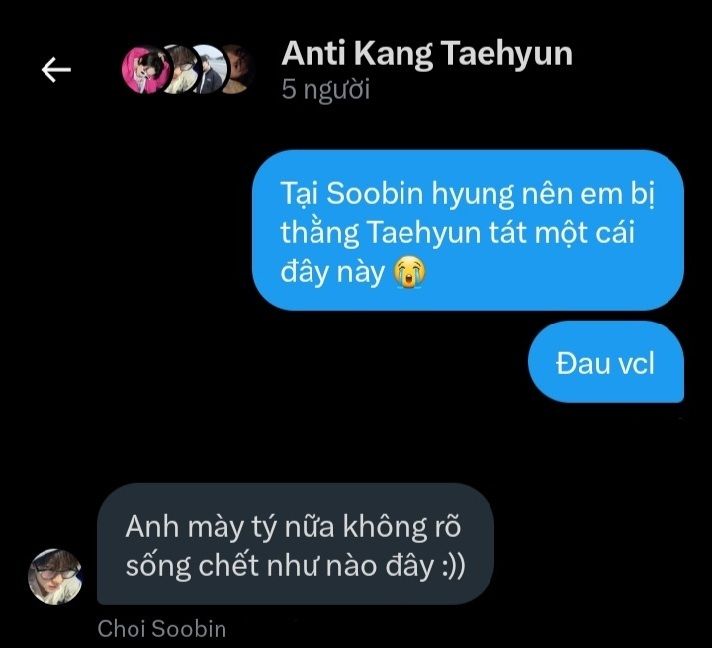The height and width of the screenshot is (648, 712).
Task: Go back using the arrow icon
Action: tap(56, 70)
